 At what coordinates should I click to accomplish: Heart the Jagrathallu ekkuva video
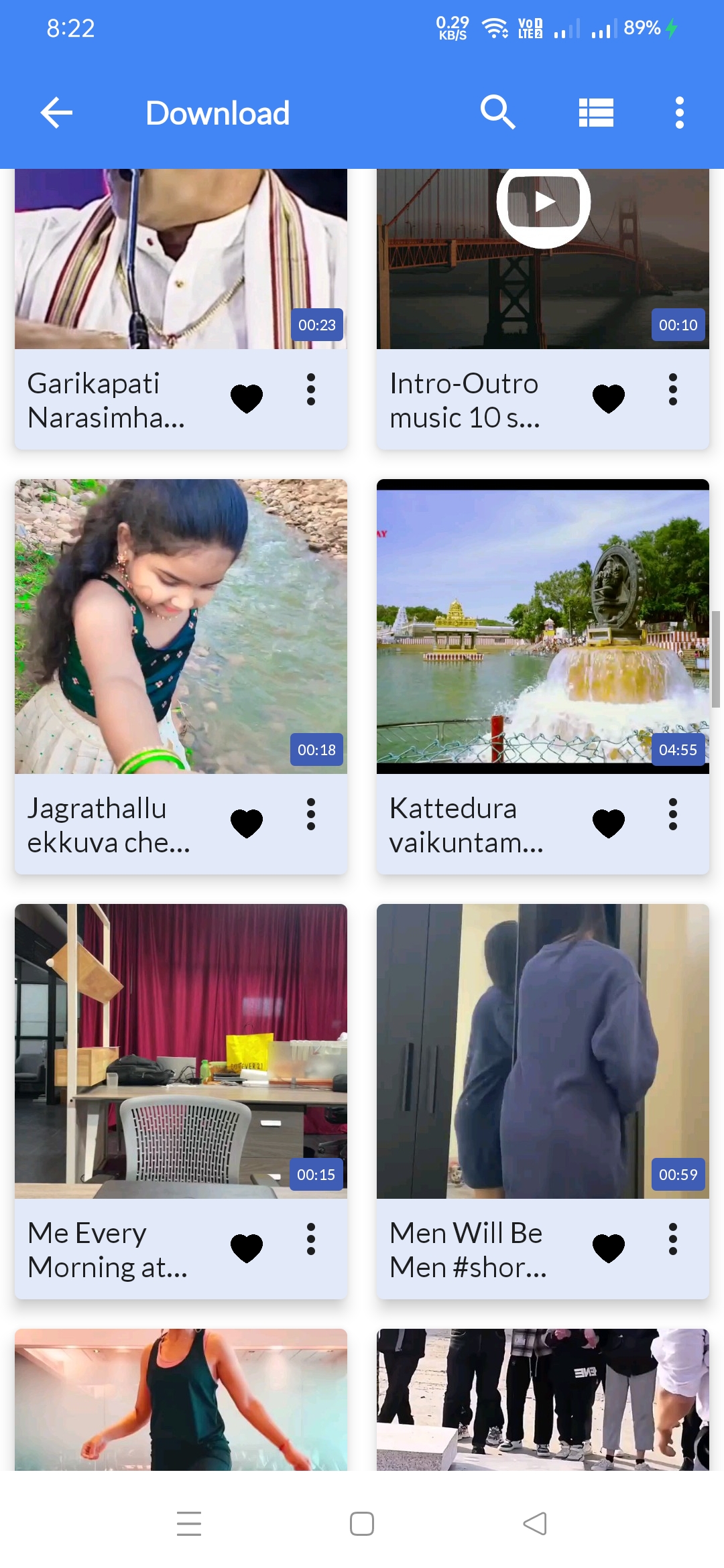pos(247,824)
